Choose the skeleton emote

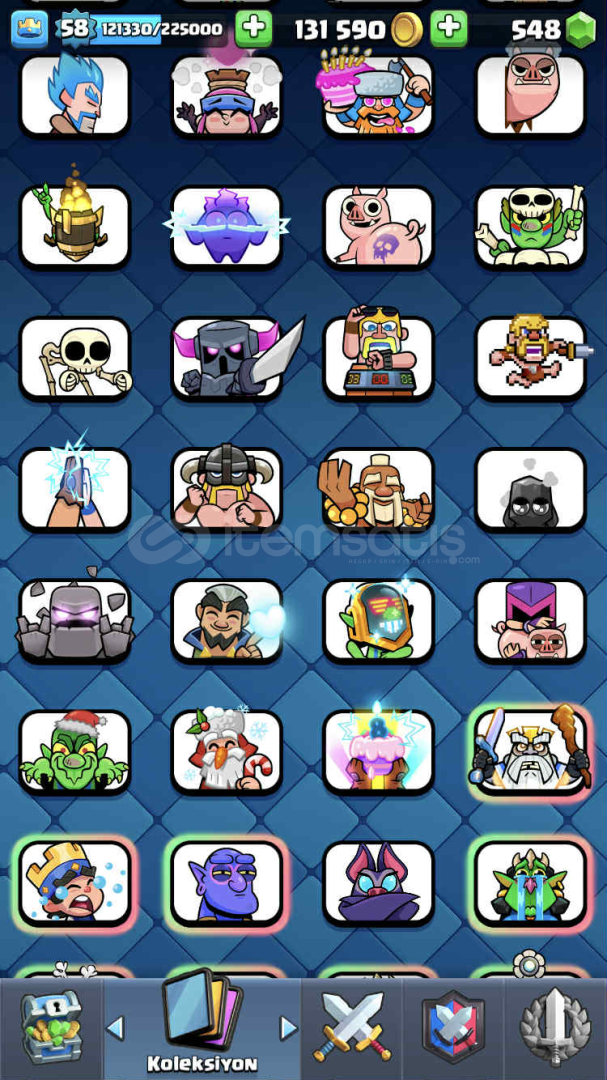point(74,358)
